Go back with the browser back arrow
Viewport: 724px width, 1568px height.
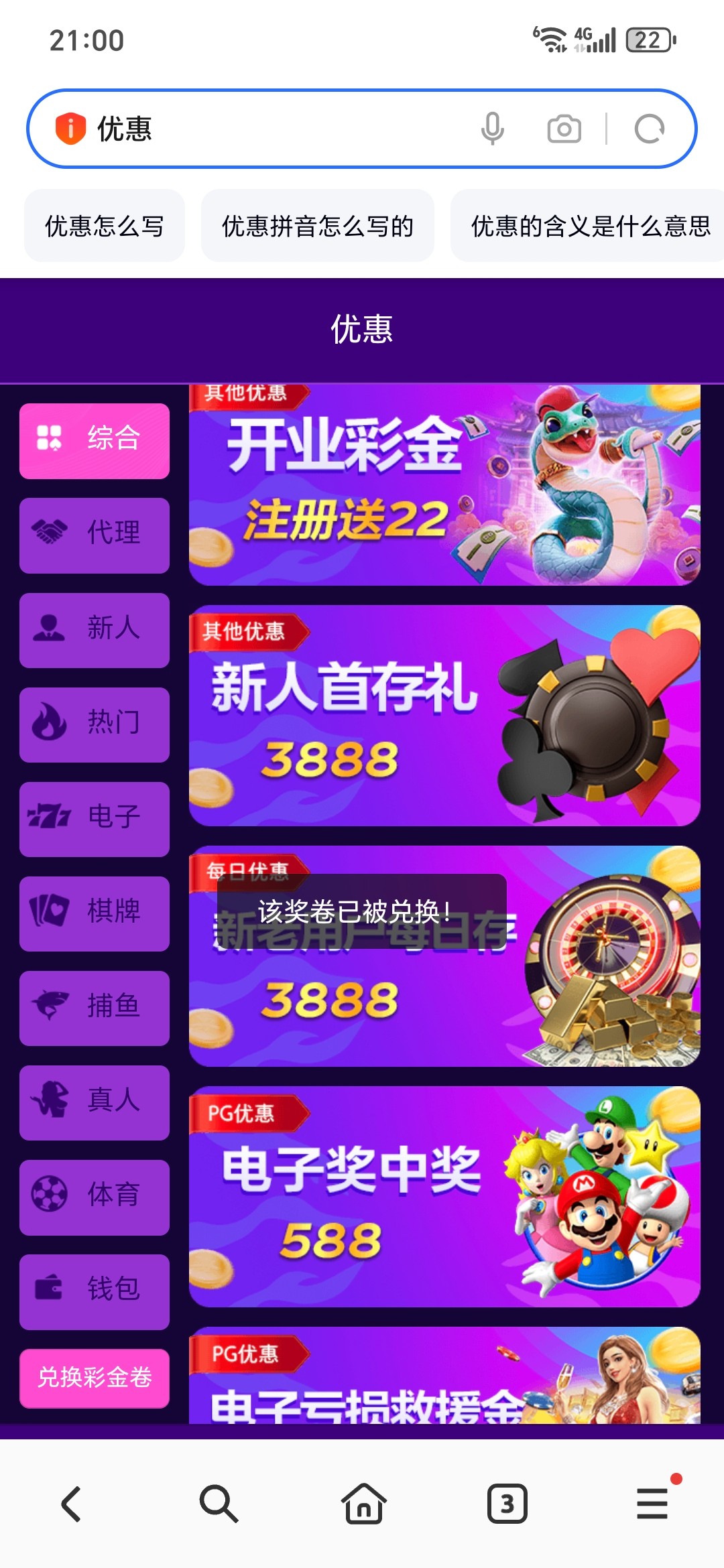click(72, 1504)
